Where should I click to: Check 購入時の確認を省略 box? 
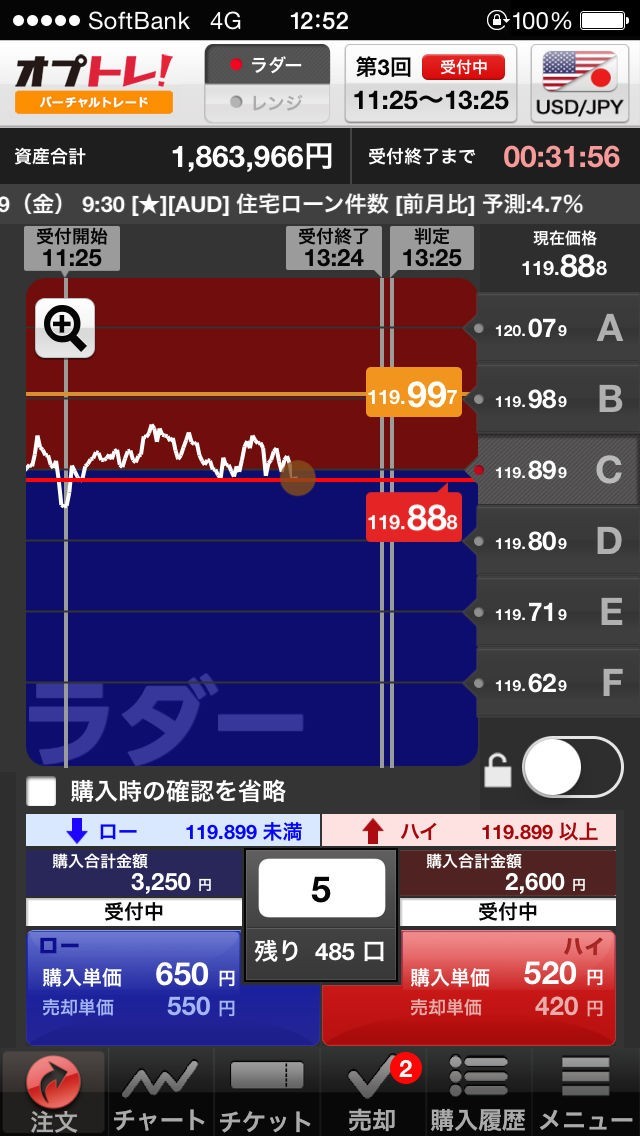41,791
